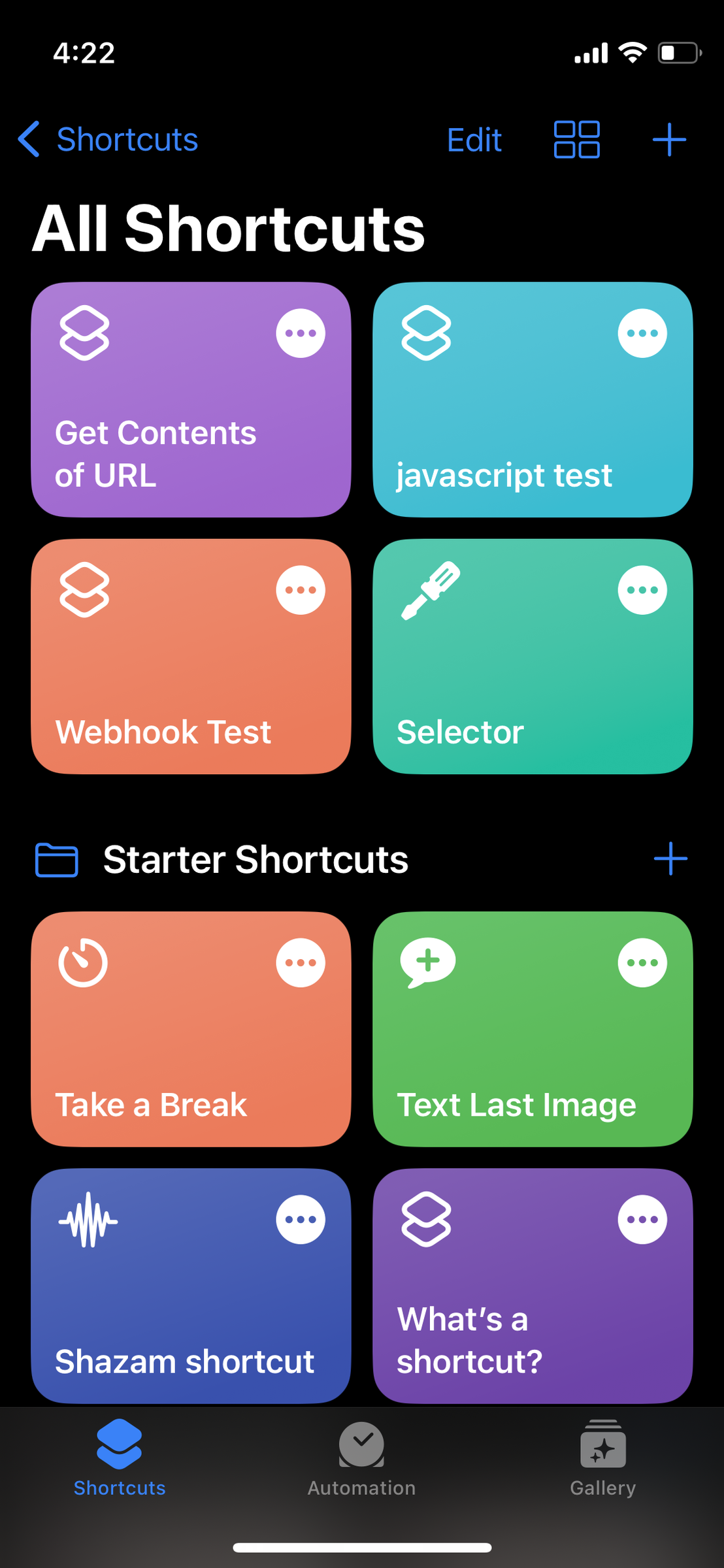
Task: Go back using the Shortcuts link
Action: point(107,140)
